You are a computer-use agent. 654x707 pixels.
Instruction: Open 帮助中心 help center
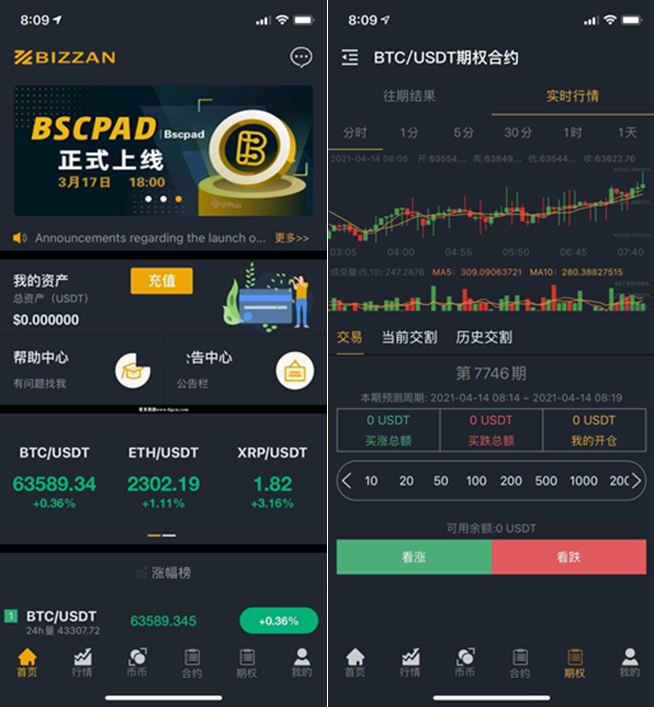point(80,367)
